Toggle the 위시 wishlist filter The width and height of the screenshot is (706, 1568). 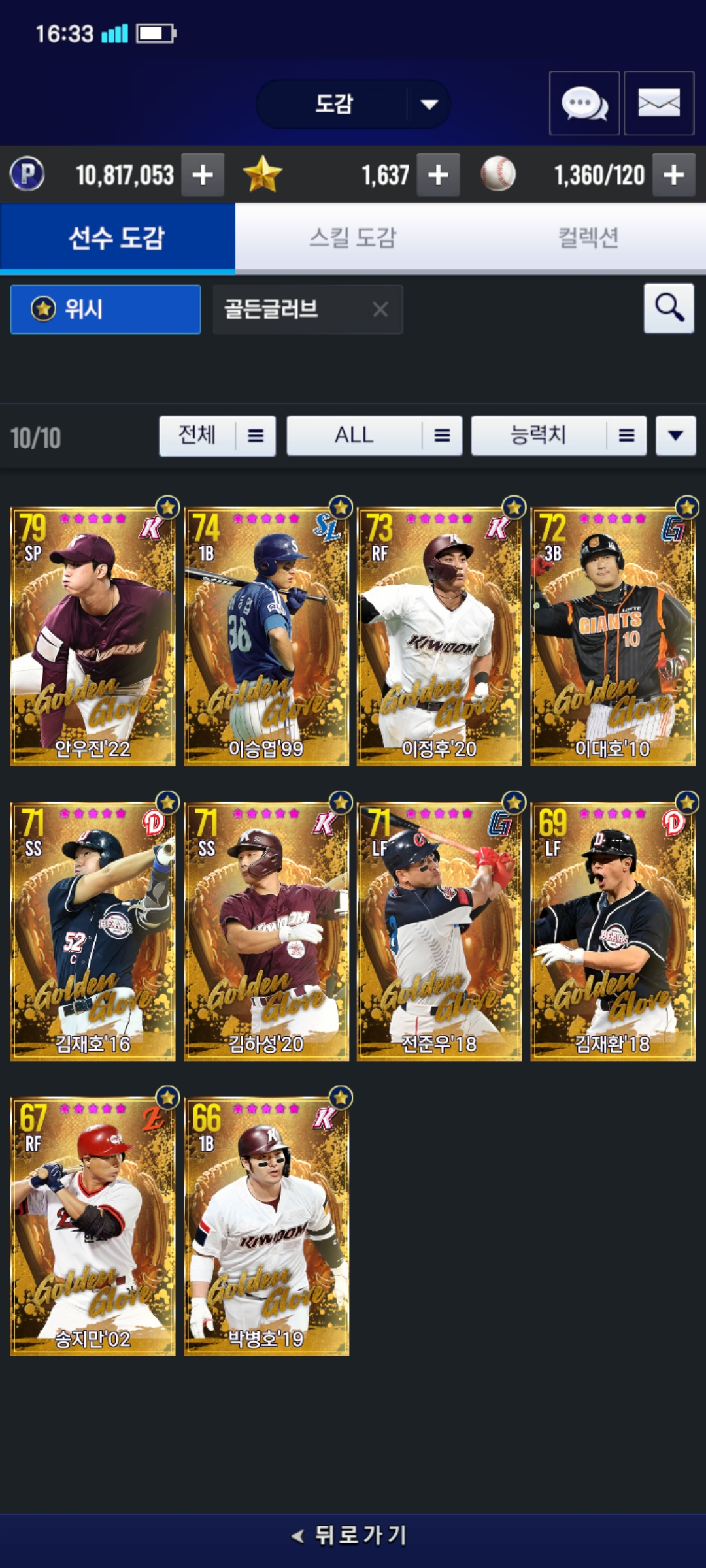click(x=105, y=309)
